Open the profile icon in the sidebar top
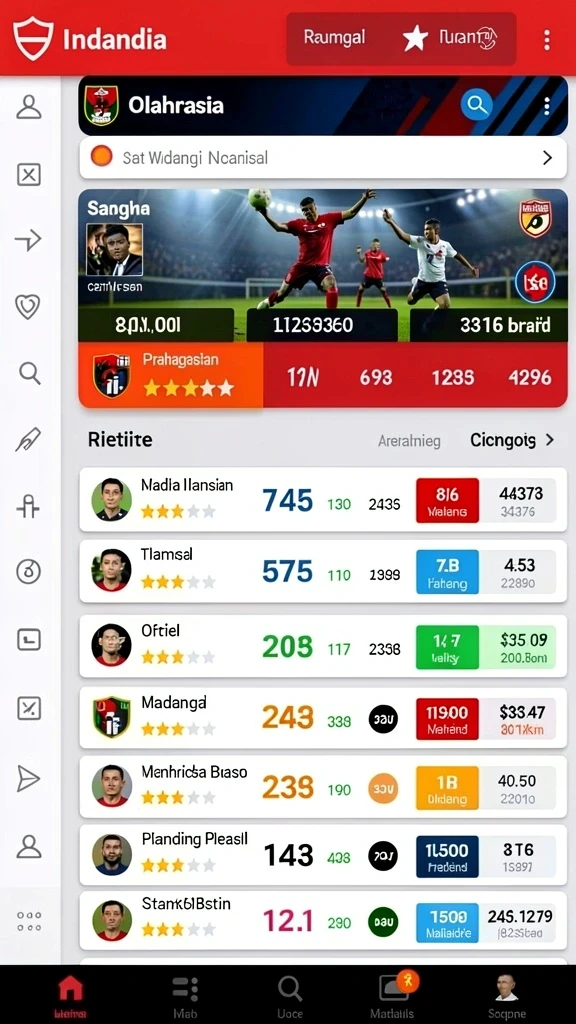The height and width of the screenshot is (1024, 576). 29,106
